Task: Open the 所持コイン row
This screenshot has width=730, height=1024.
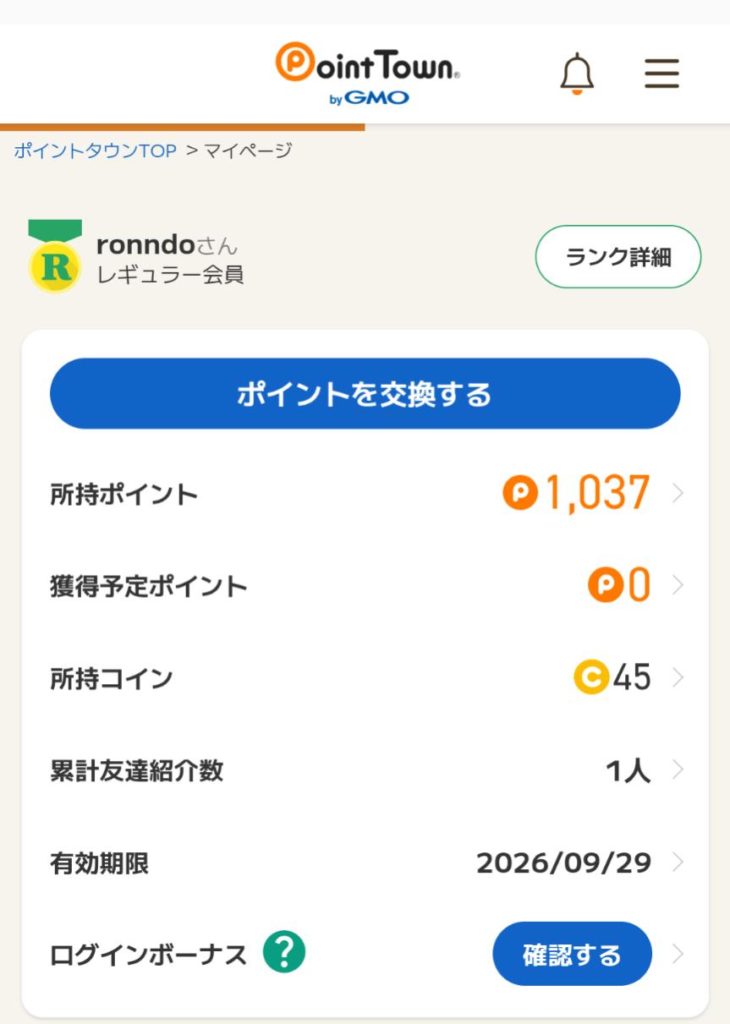Action: pos(365,678)
